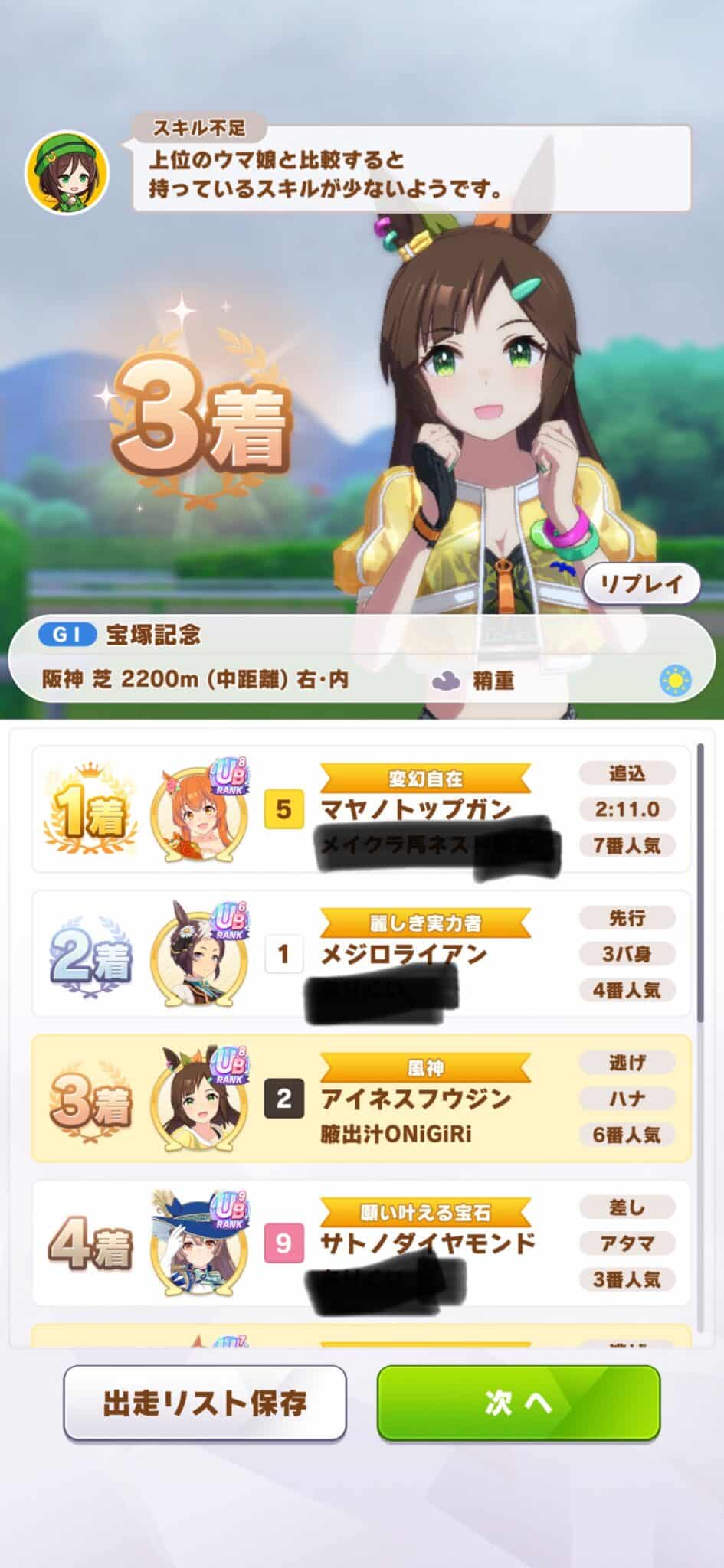Save the race entry list with 出走リスト保存
Screen dimensions: 724x1568
tap(205, 1403)
